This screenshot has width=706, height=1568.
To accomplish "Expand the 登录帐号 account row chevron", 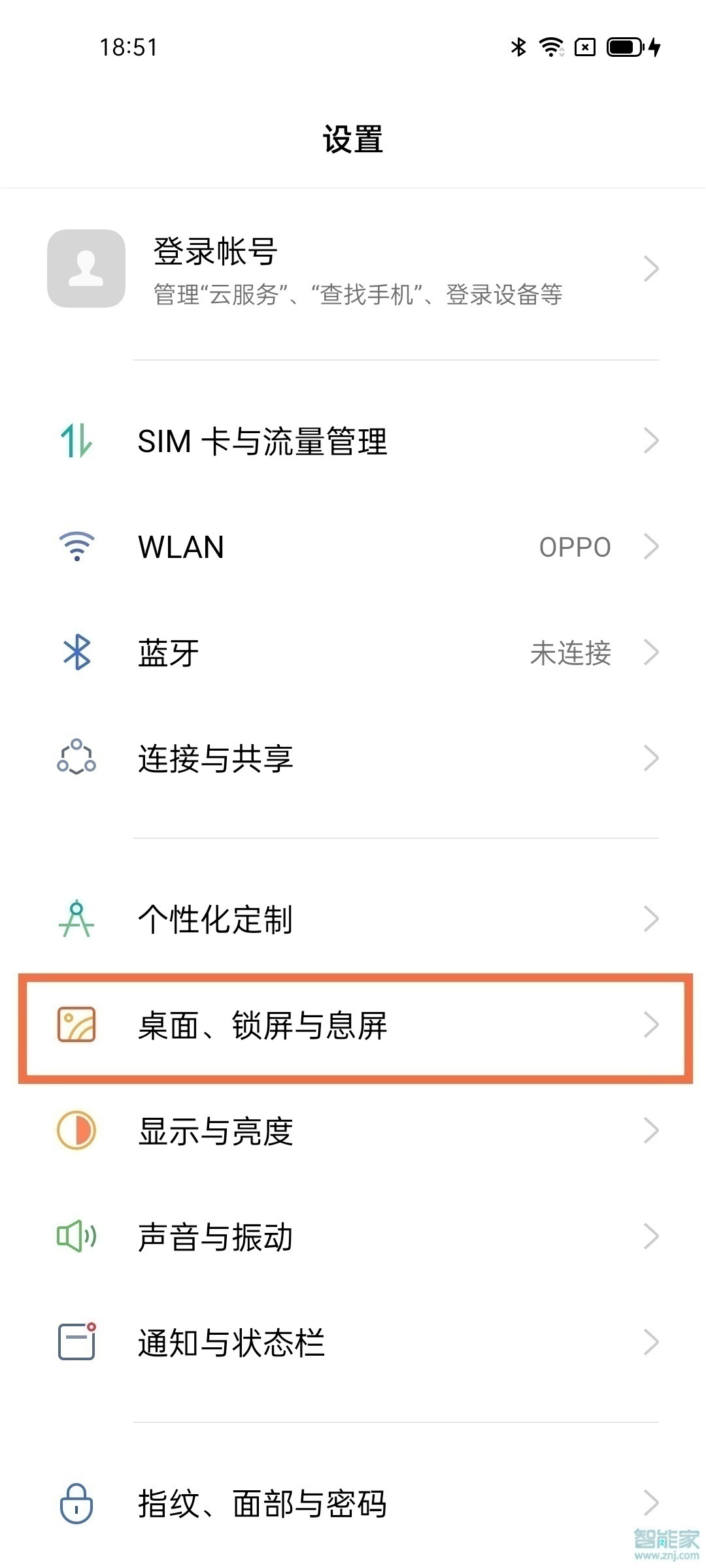I will click(x=650, y=269).
